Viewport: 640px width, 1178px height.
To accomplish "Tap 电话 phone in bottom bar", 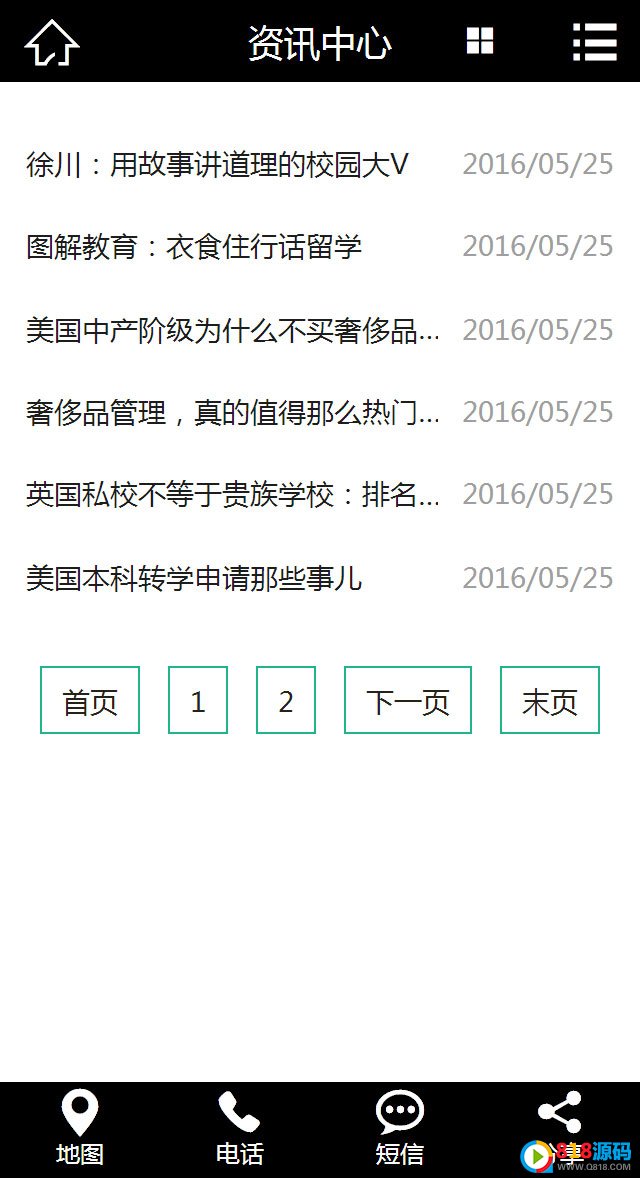I will pyautogui.click(x=240, y=1128).
